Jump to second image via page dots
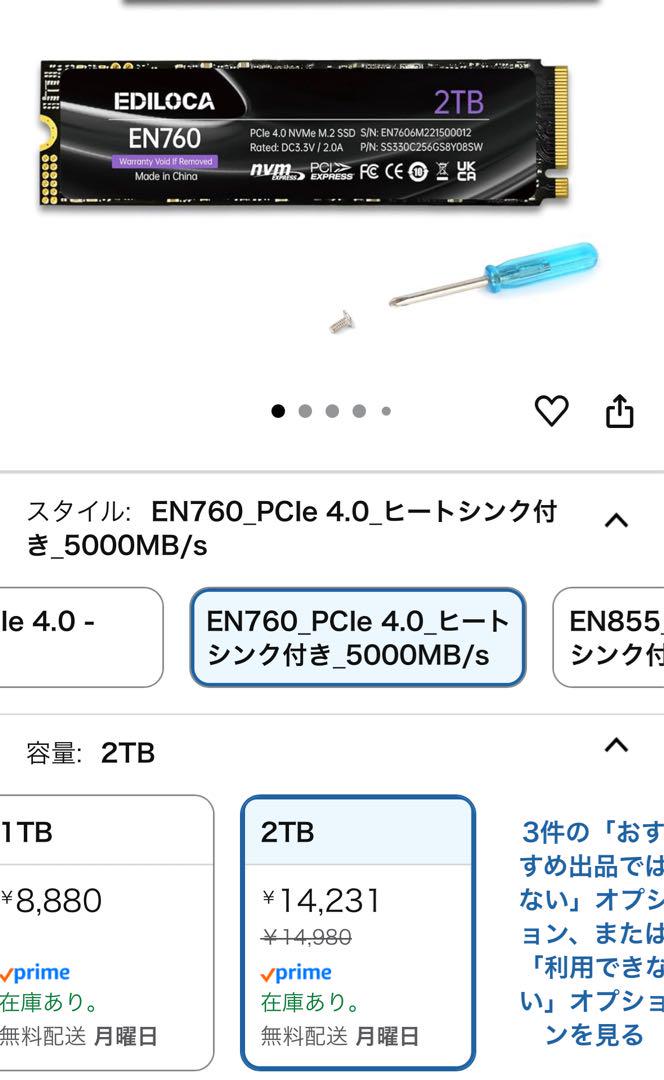Screen dimensions: 664x1080 click(305, 411)
